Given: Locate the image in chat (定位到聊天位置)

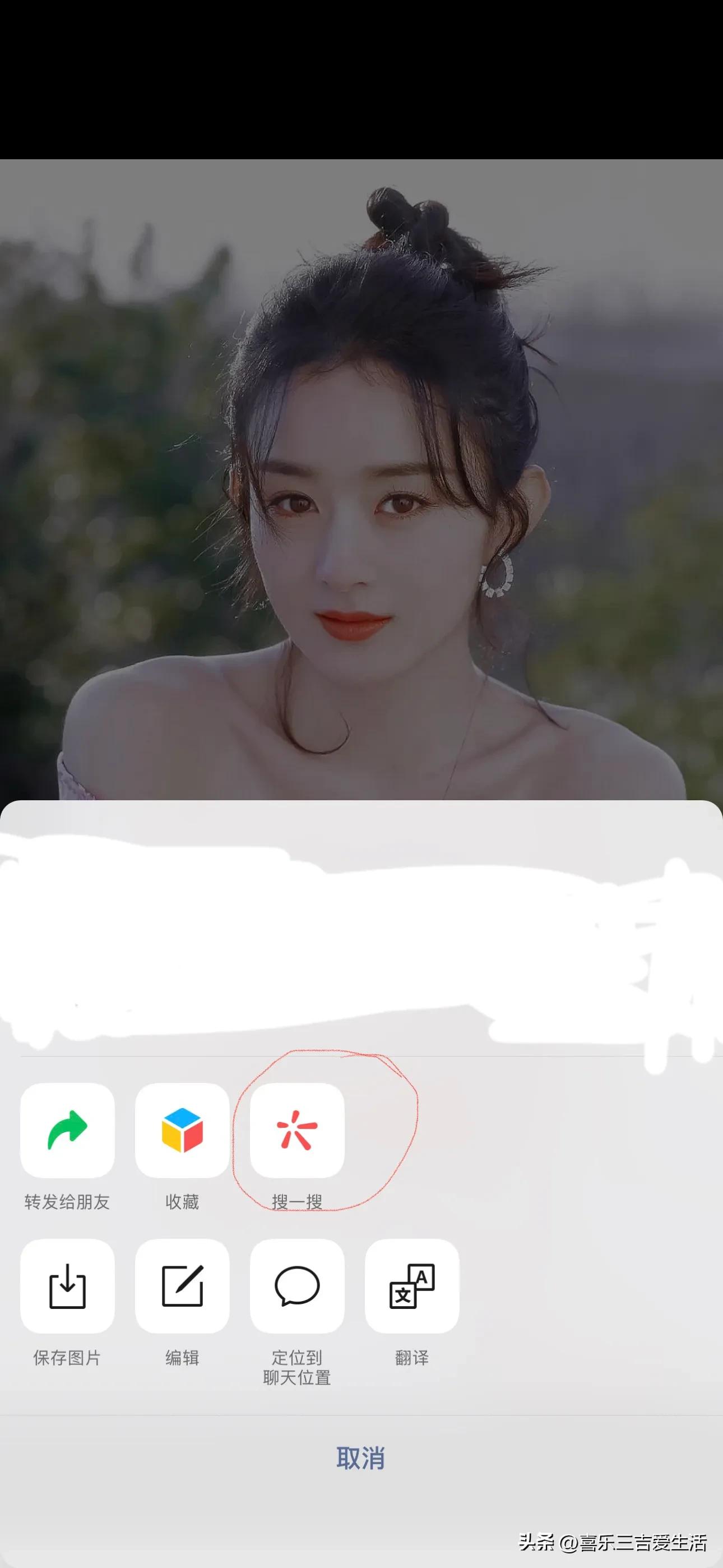Looking at the screenshot, I should [297, 1285].
